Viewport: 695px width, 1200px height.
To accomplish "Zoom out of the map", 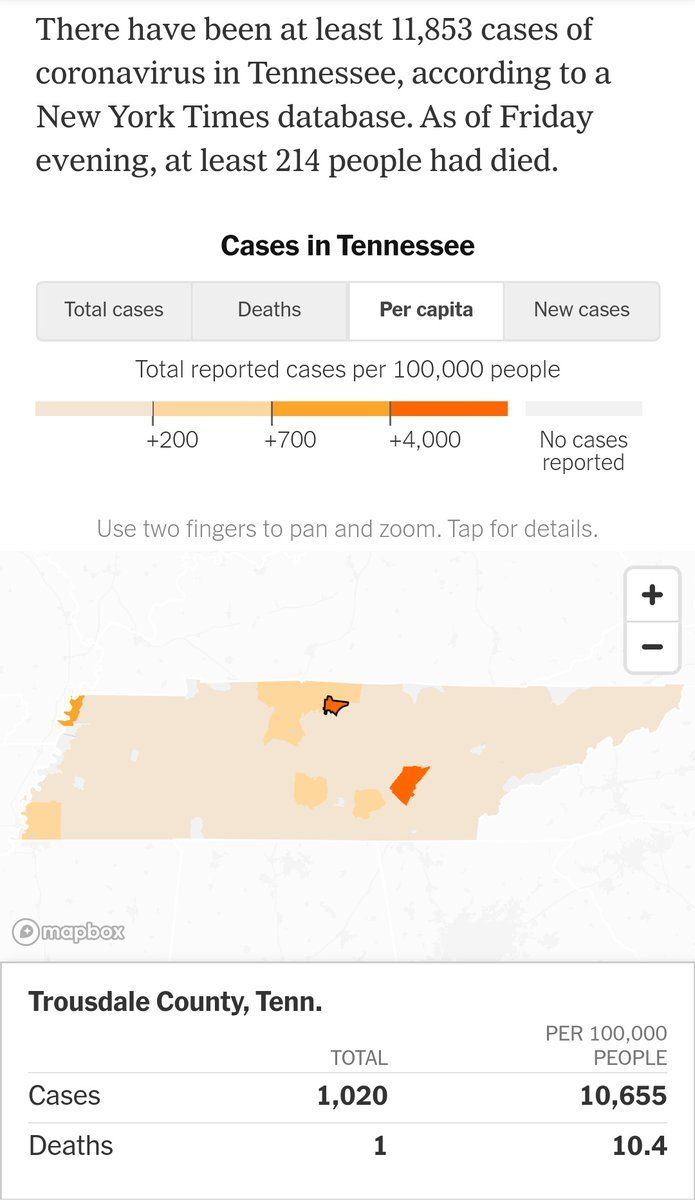I will (x=652, y=647).
